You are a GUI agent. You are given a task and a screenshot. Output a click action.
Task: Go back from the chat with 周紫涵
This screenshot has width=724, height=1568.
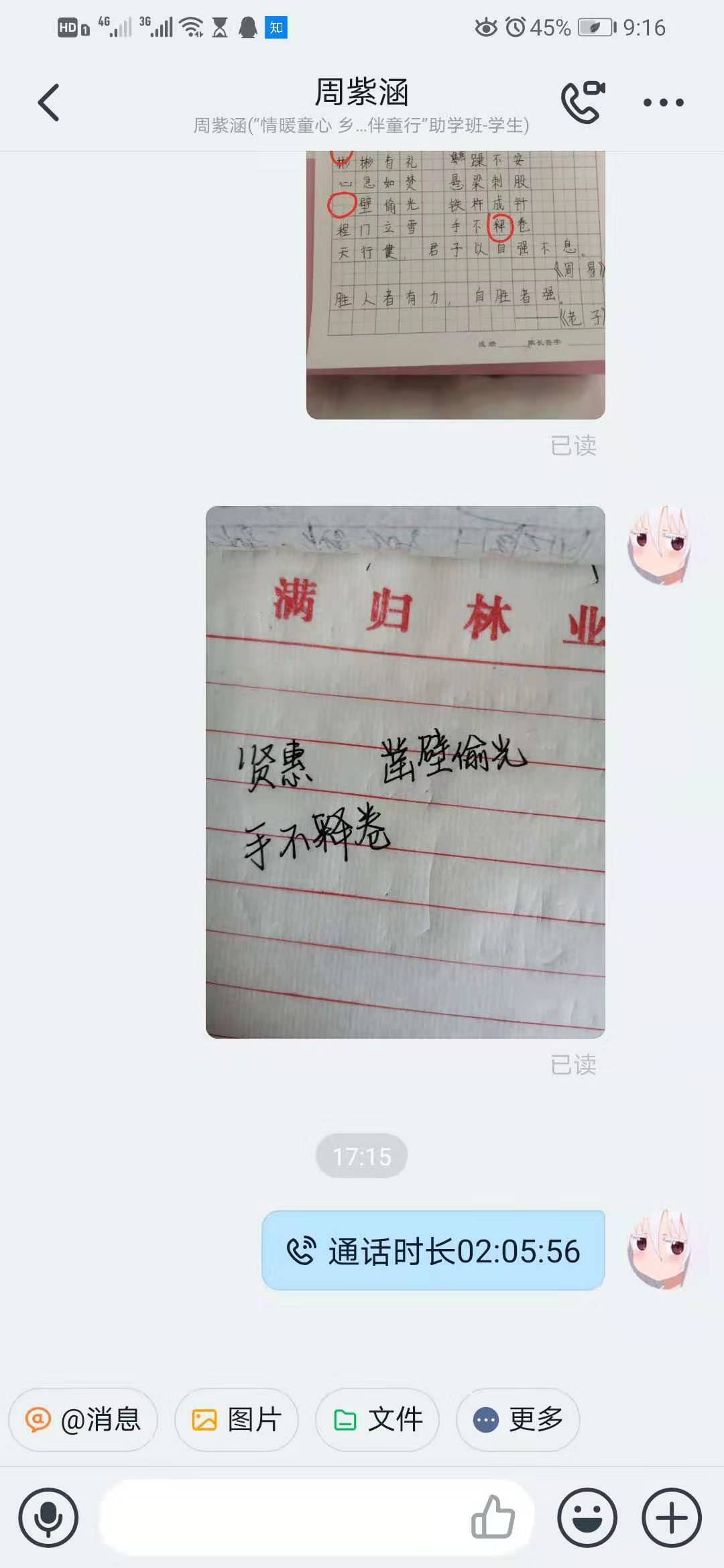[x=48, y=103]
